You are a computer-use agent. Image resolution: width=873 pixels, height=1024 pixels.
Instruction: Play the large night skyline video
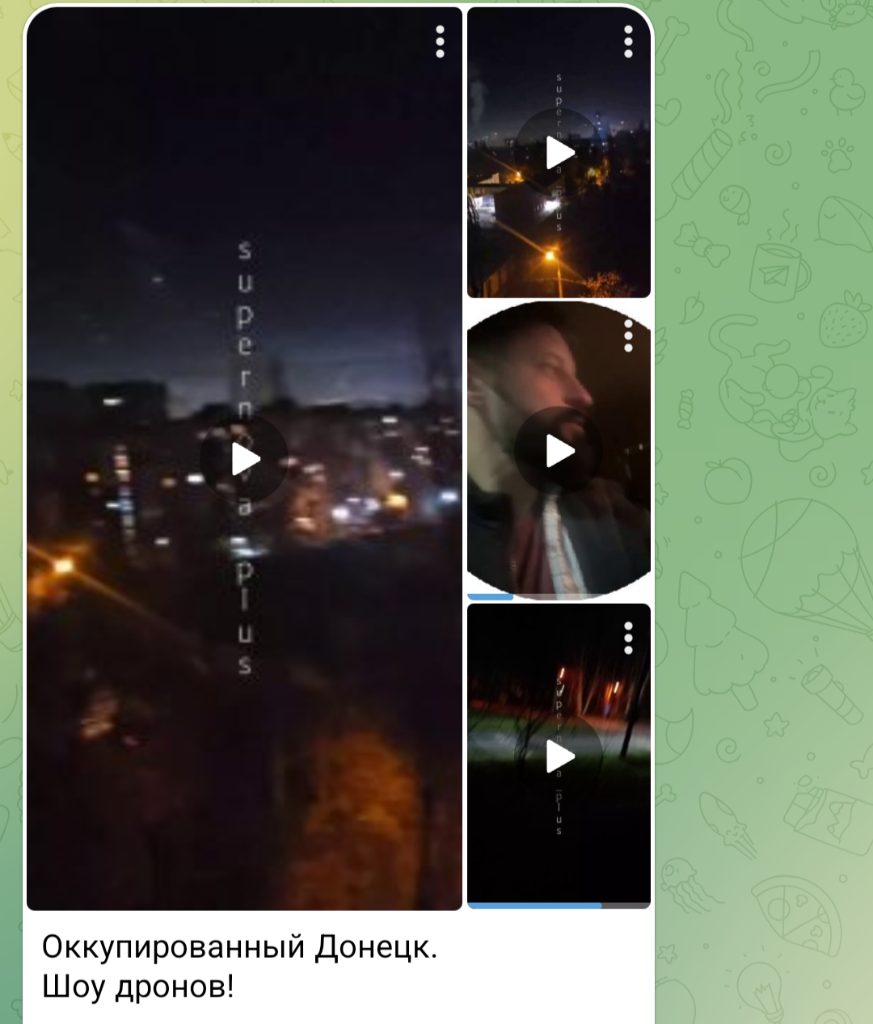(x=244, y=459)
